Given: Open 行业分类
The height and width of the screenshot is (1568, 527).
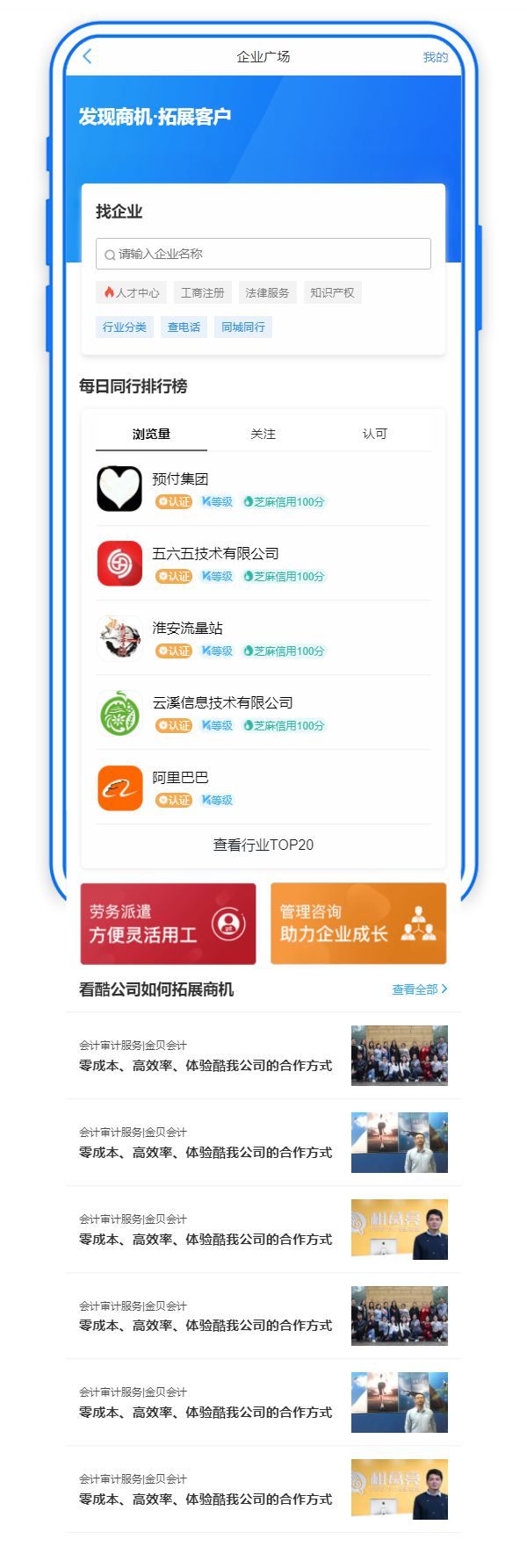Looking at the screenshot, I should point(125,327).
